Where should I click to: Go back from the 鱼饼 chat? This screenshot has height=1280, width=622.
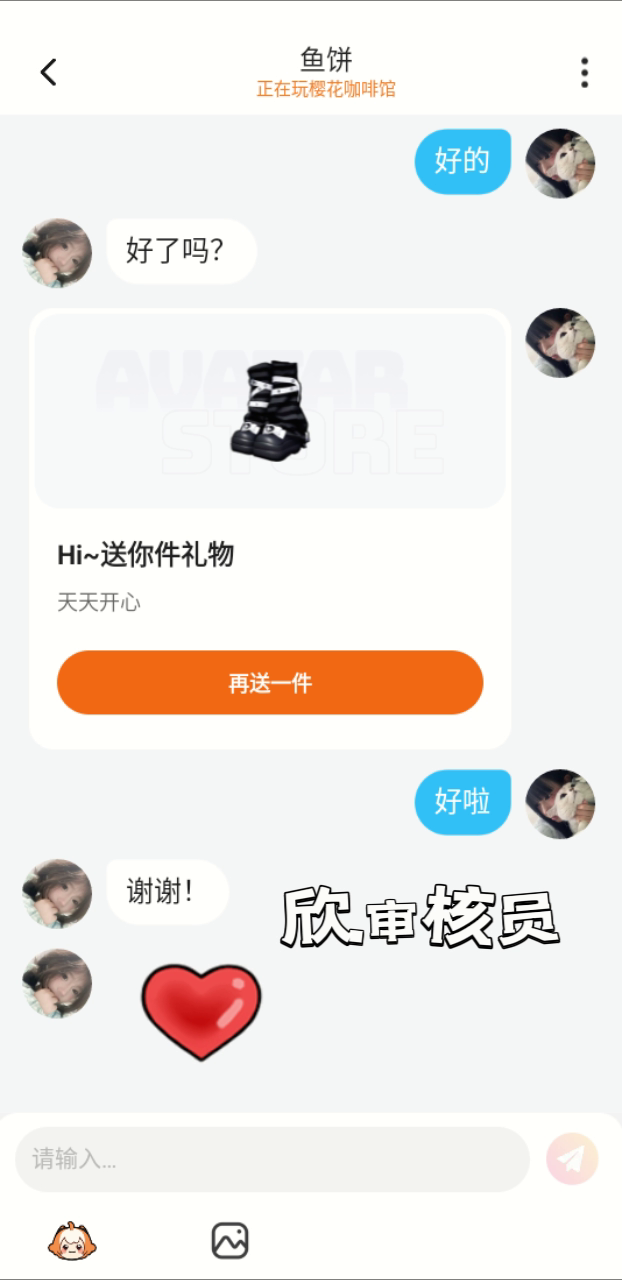[48, 72]
